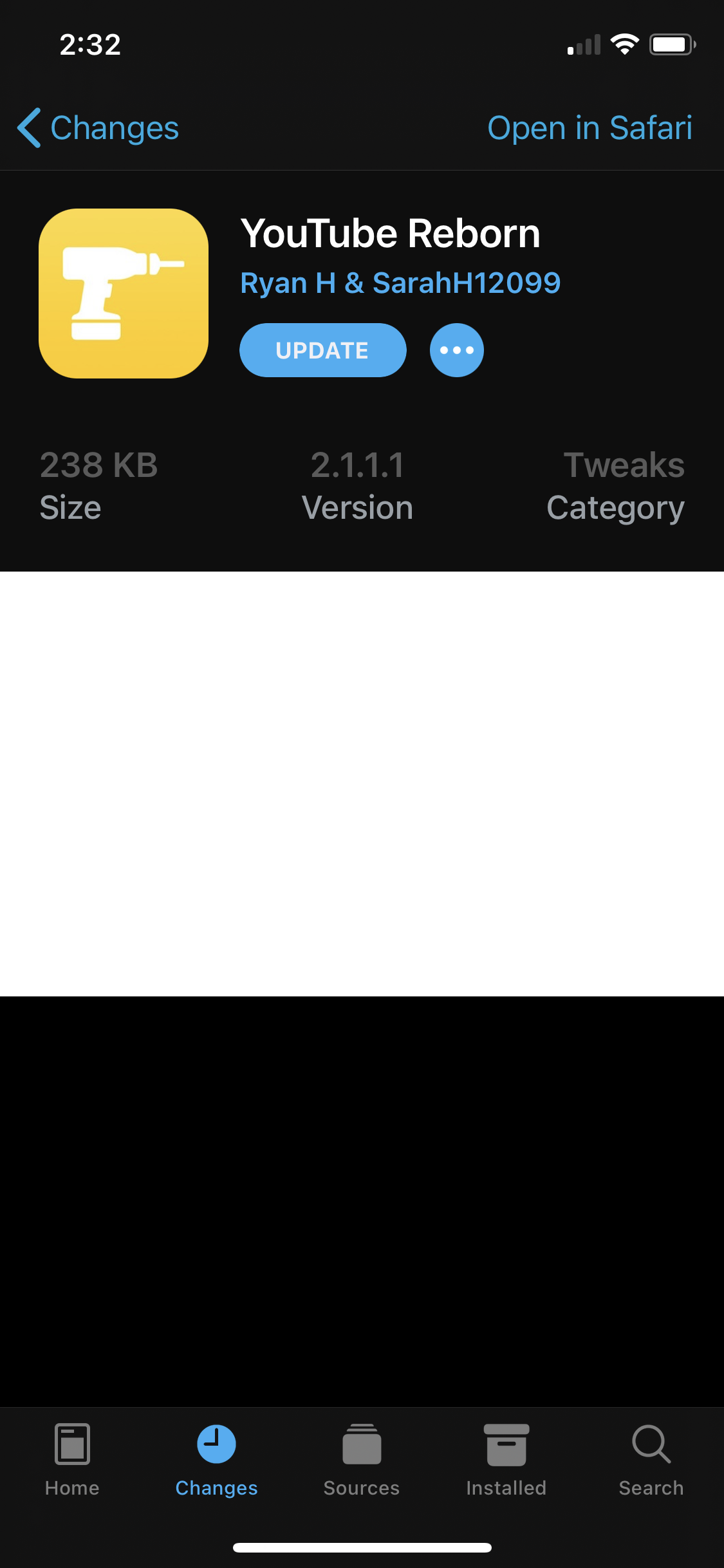Tap the Changes clock icon
This screenshot has width=724, height=1568.
[216, 1444]
